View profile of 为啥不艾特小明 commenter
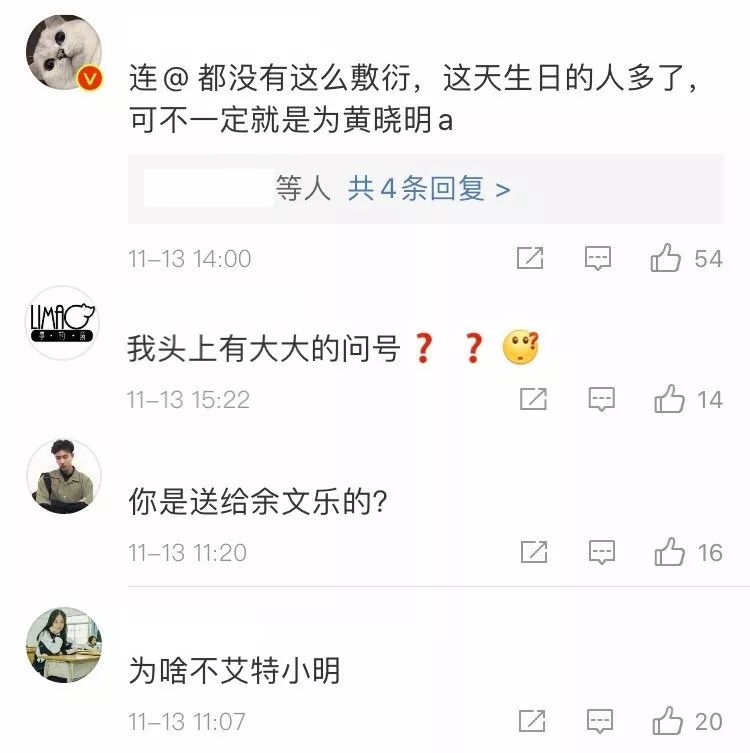This screenshot has width=750, height=753. coord(63,645)
